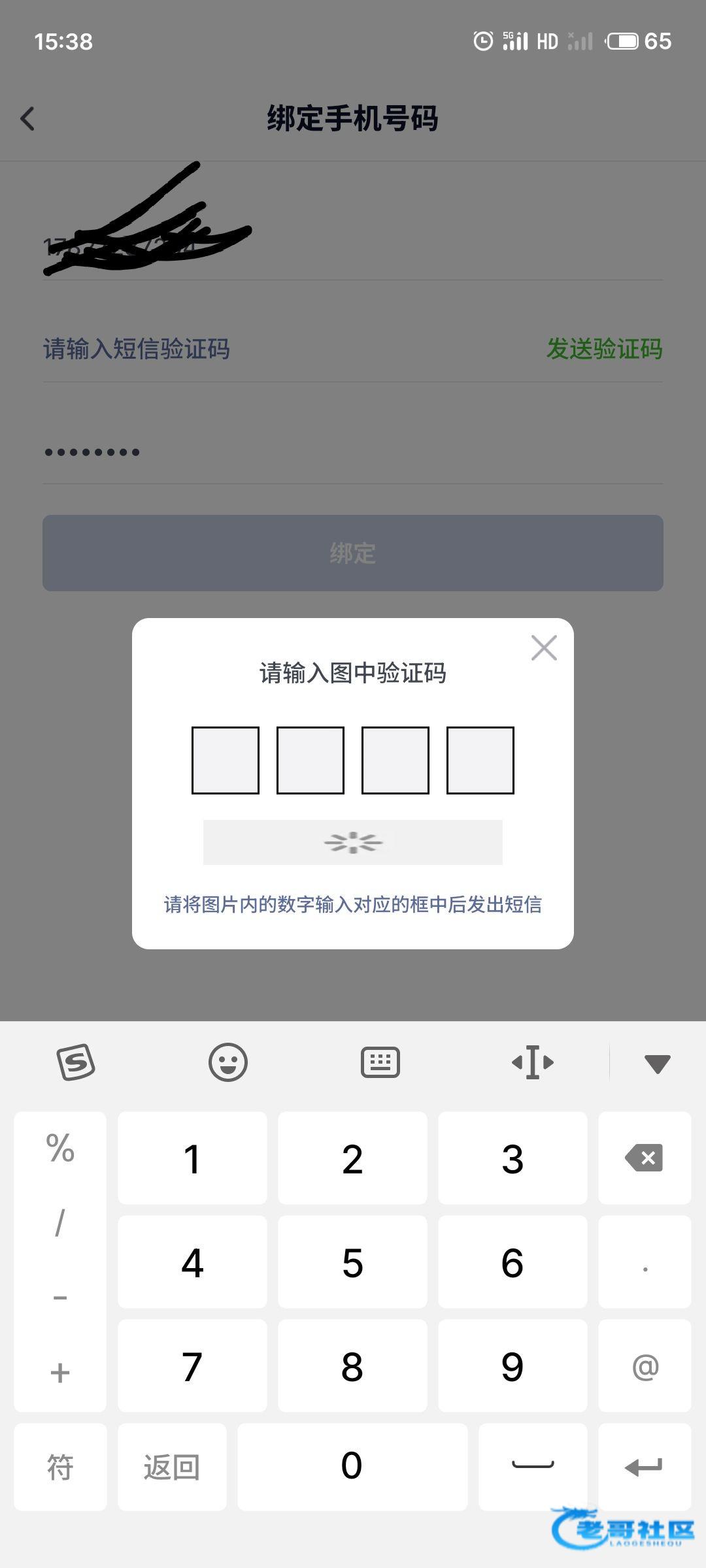
Task: Open the keyboard layout switcher
Action: point(380,1062)
